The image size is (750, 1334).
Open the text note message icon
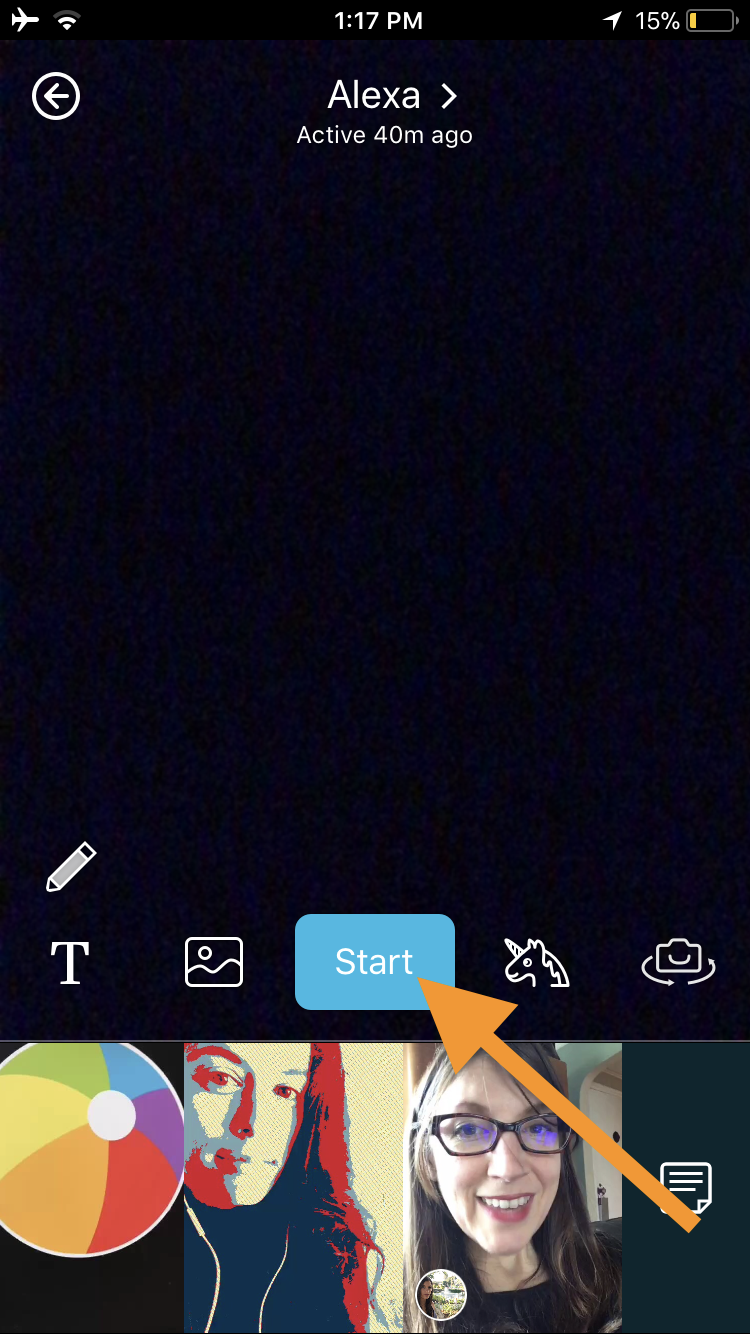[686, 1187]
